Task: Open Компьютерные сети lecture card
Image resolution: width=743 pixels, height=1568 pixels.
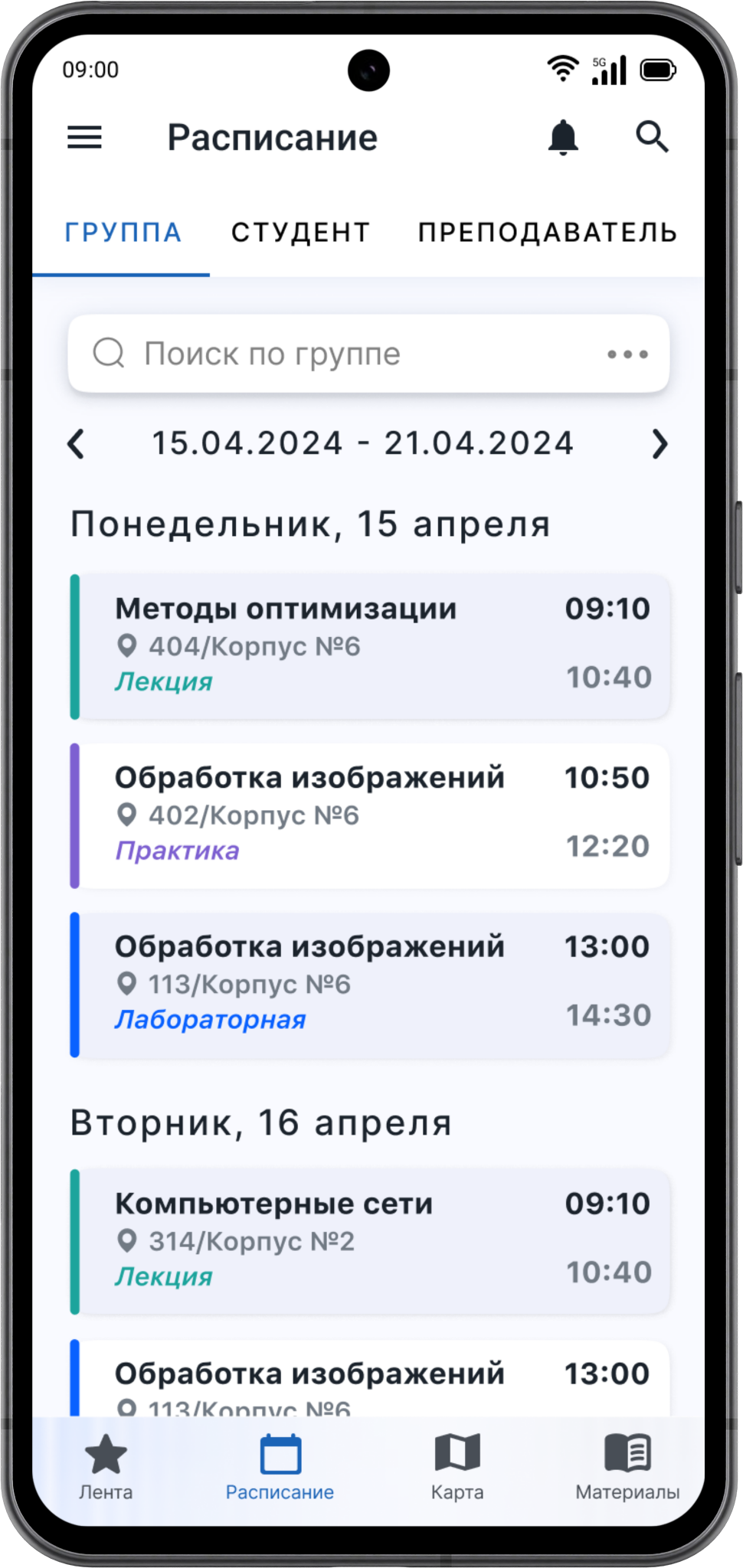Action: [x=371, y=1242]
